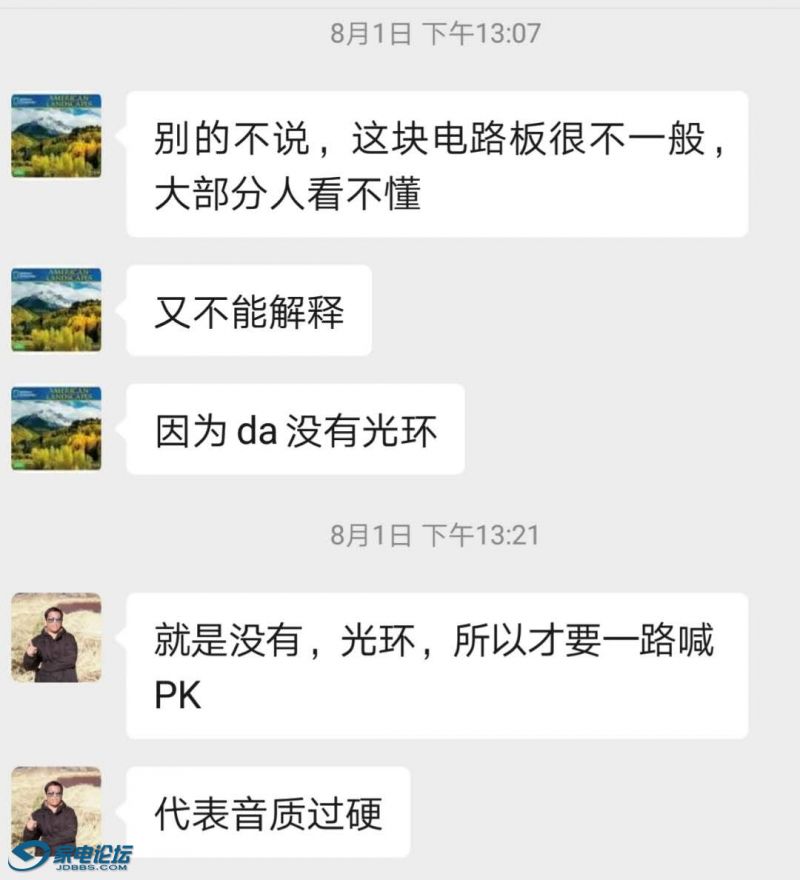Tap avatar beside "就是没有，光环" message
Viewport: 800px width, 880px height.
(x=56, y=637)
